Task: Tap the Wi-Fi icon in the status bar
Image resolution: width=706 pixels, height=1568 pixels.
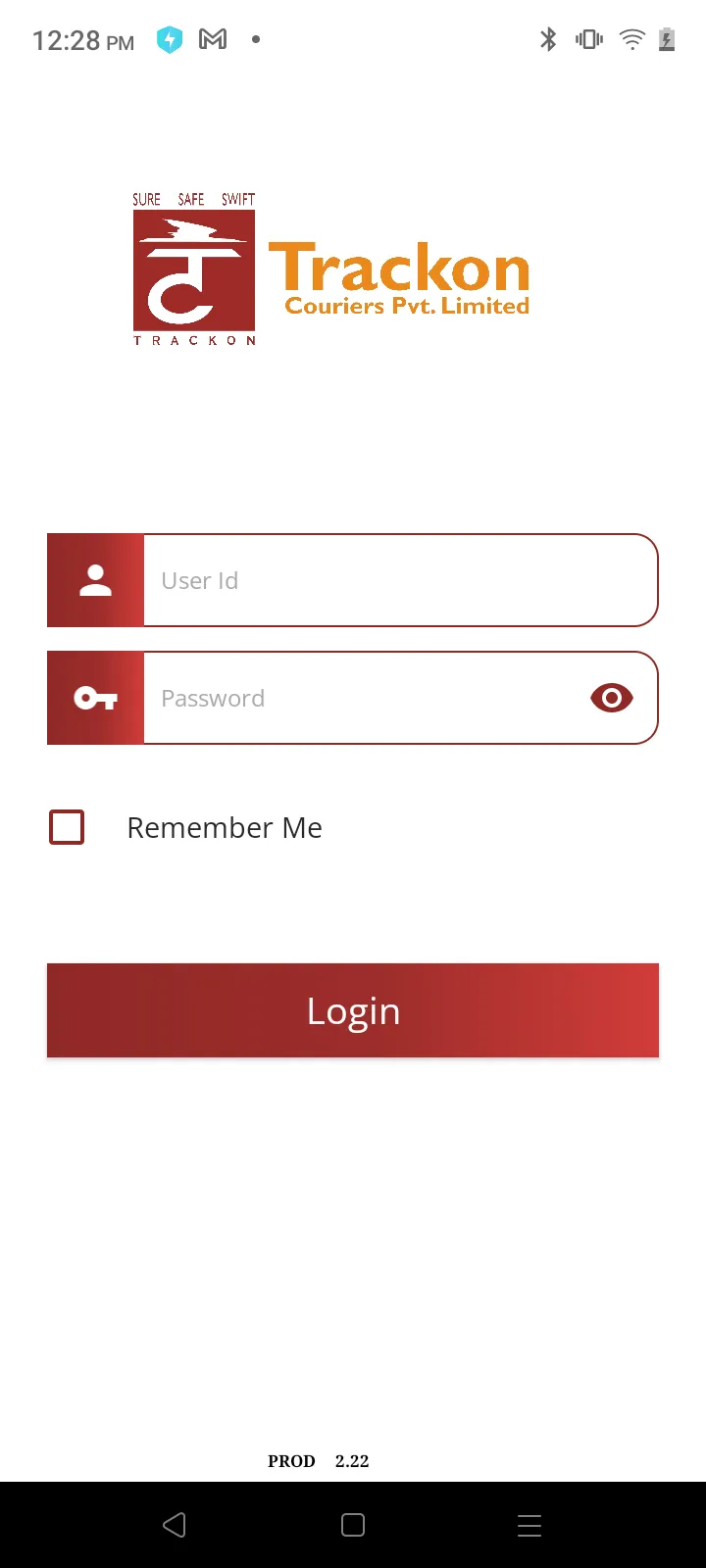Action: tap(632, 39)
